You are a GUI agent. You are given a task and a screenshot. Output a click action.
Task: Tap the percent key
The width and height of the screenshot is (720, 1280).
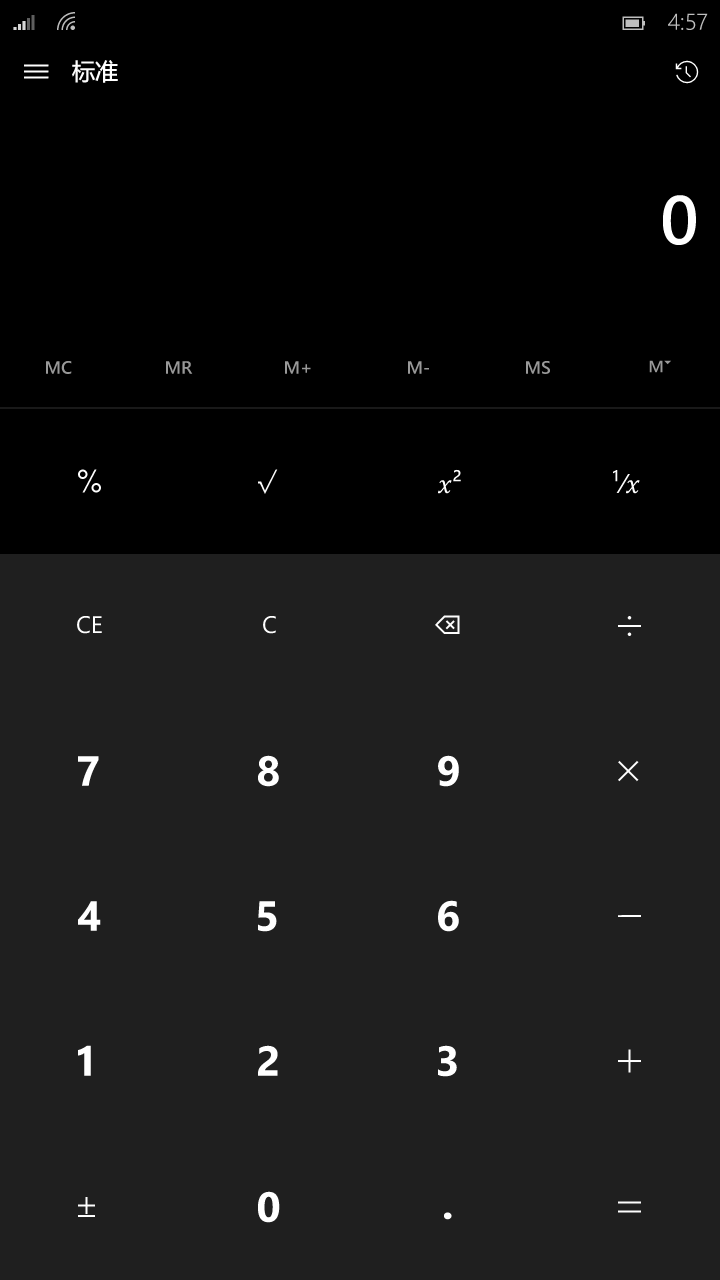pyautogui.click(x=90, y=483)
